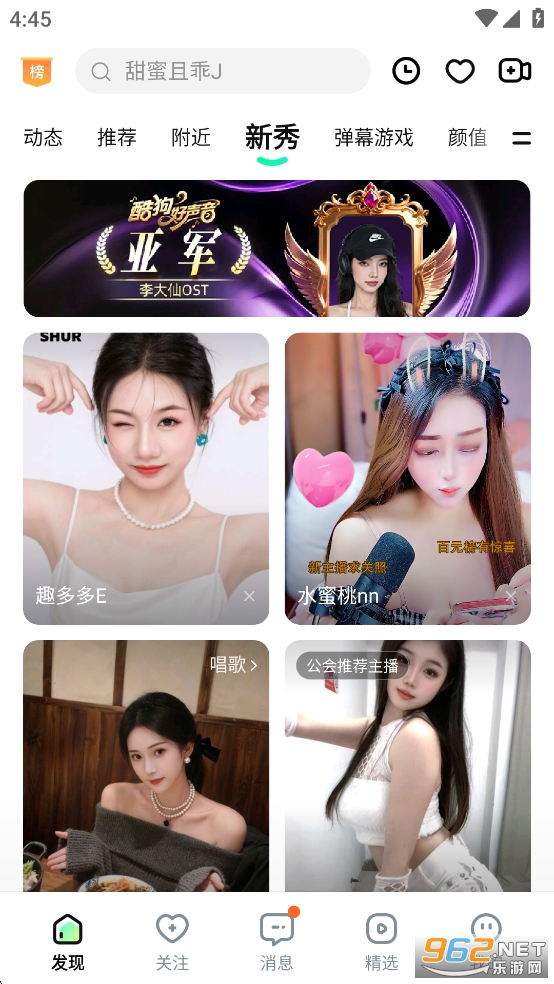Viewport: 554px width, 984px height.
Task: Open the 唱歌 category link
Action: (233, 665)
